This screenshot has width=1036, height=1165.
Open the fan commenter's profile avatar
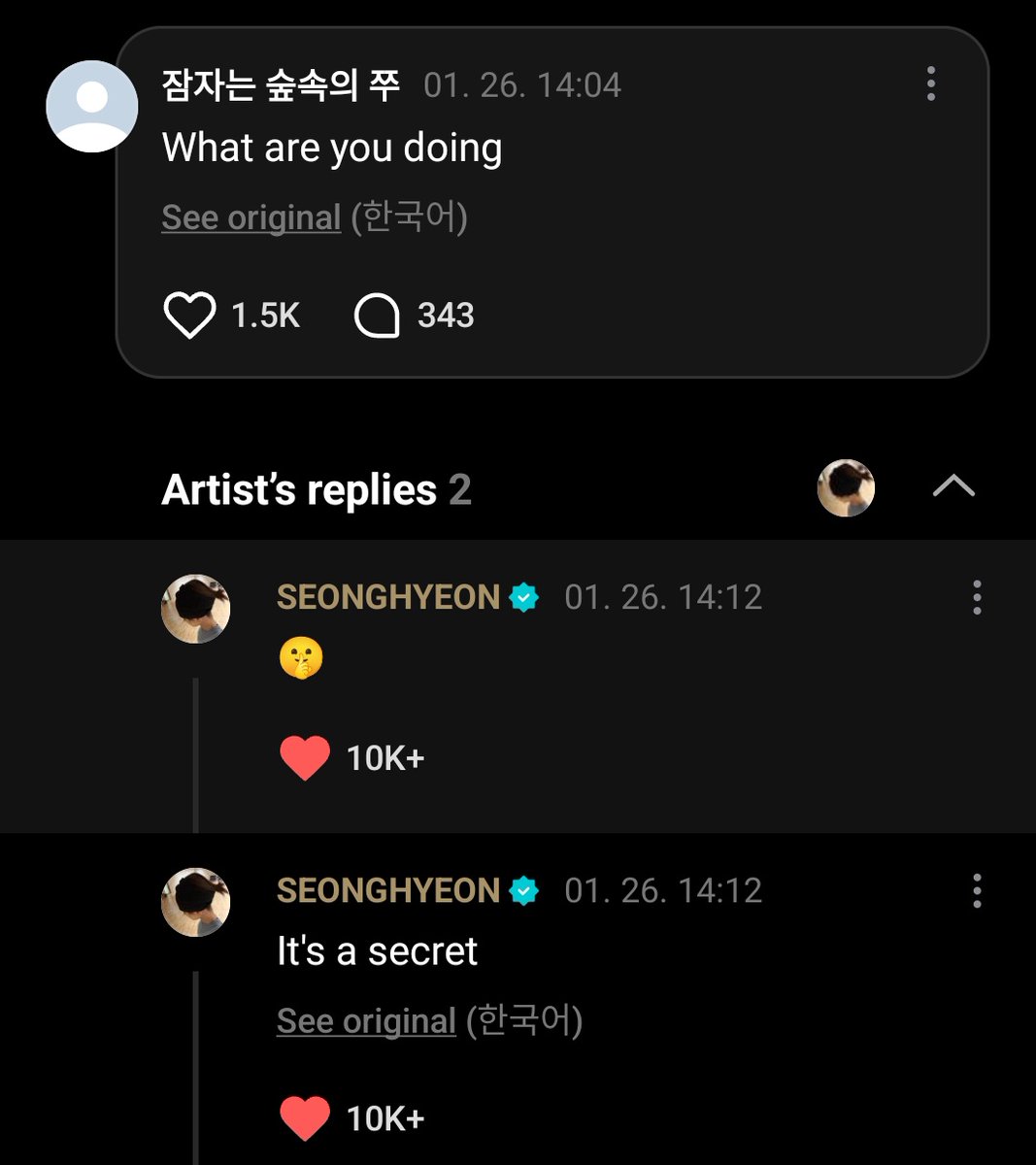click(92, 106)
